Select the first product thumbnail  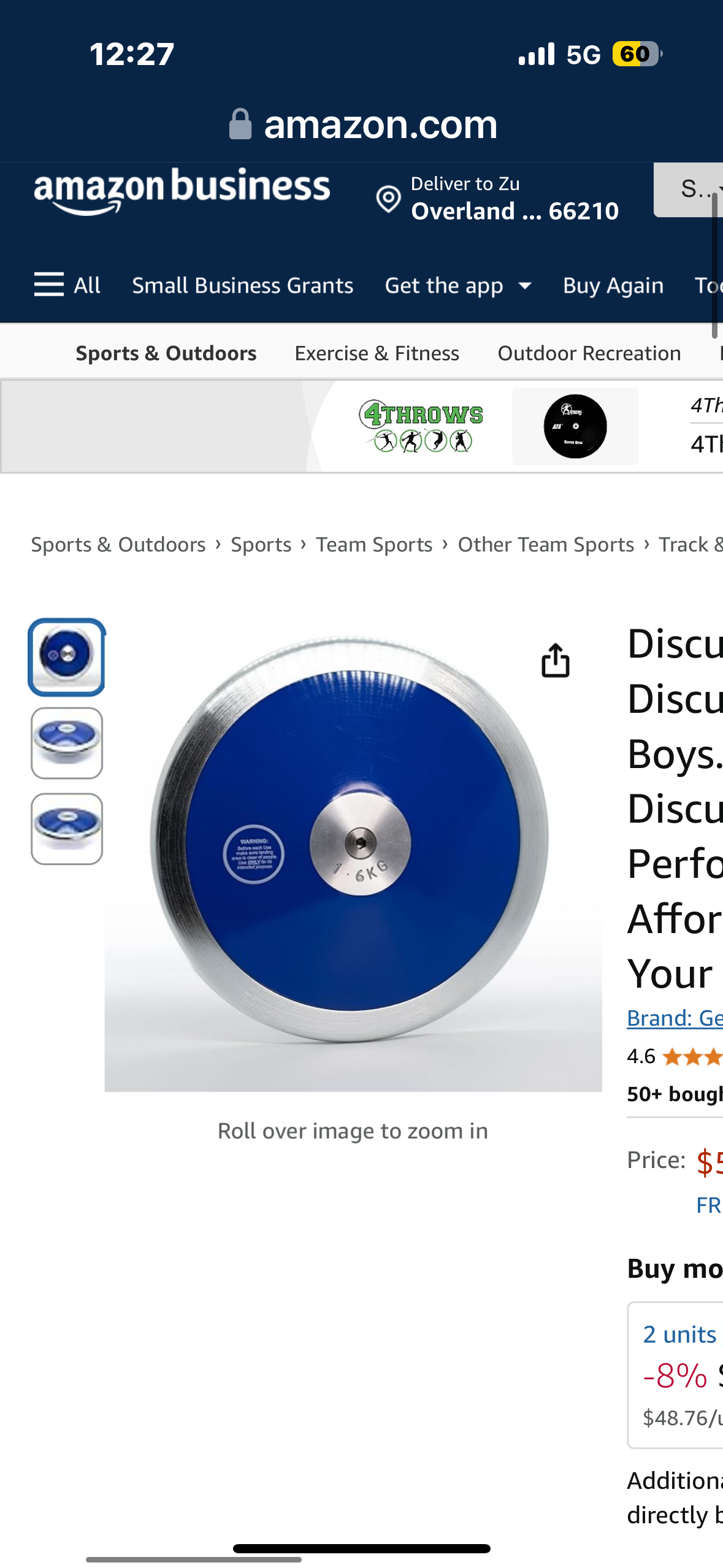click(66, 657)
